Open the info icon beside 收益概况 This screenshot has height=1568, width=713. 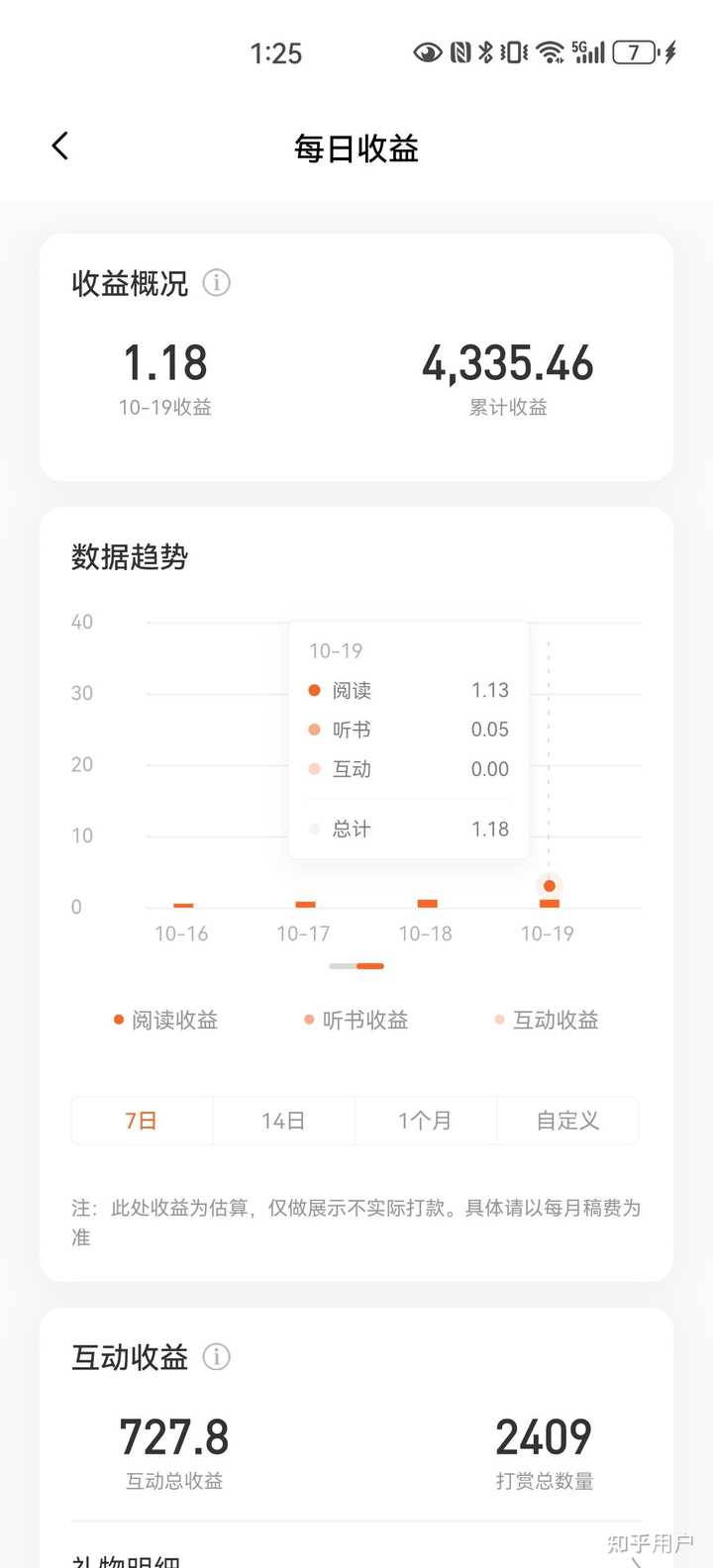tap(216, 283)
